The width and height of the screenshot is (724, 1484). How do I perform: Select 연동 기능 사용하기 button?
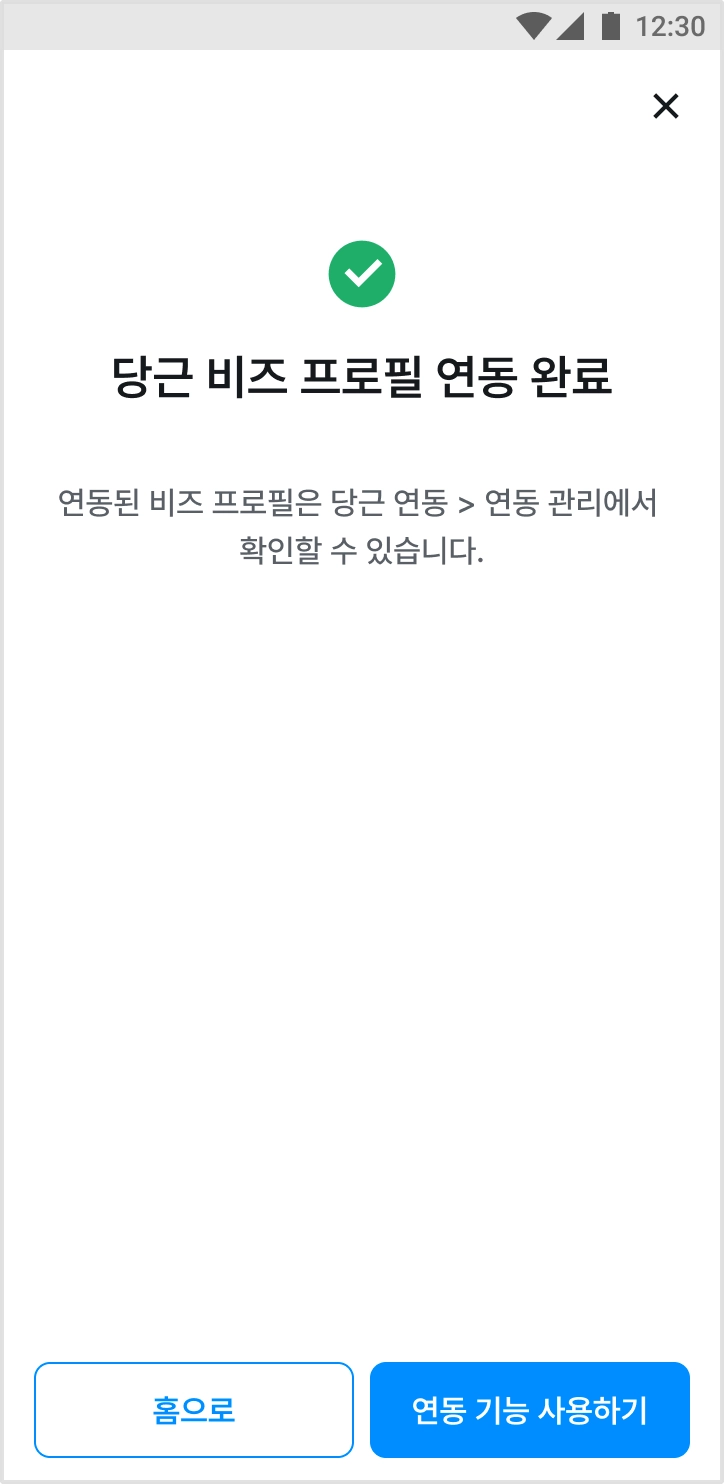pyautogui.click(x=530, y=1410)
